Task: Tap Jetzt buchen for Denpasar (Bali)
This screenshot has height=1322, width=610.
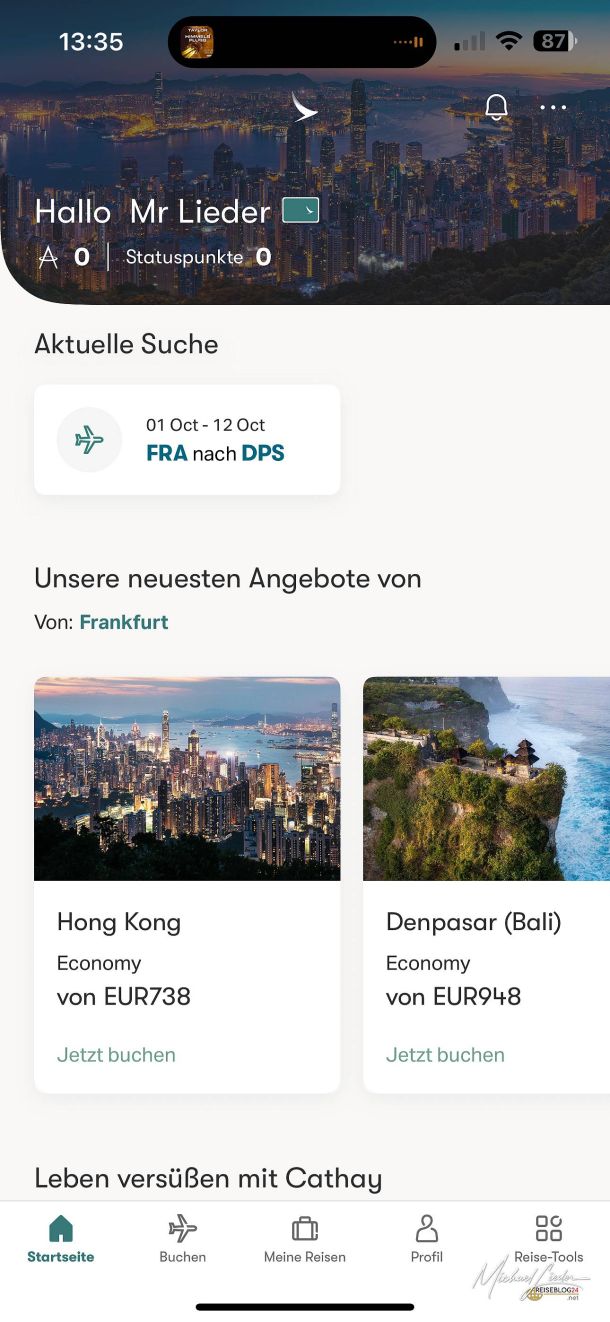Action: [445, 1055]
